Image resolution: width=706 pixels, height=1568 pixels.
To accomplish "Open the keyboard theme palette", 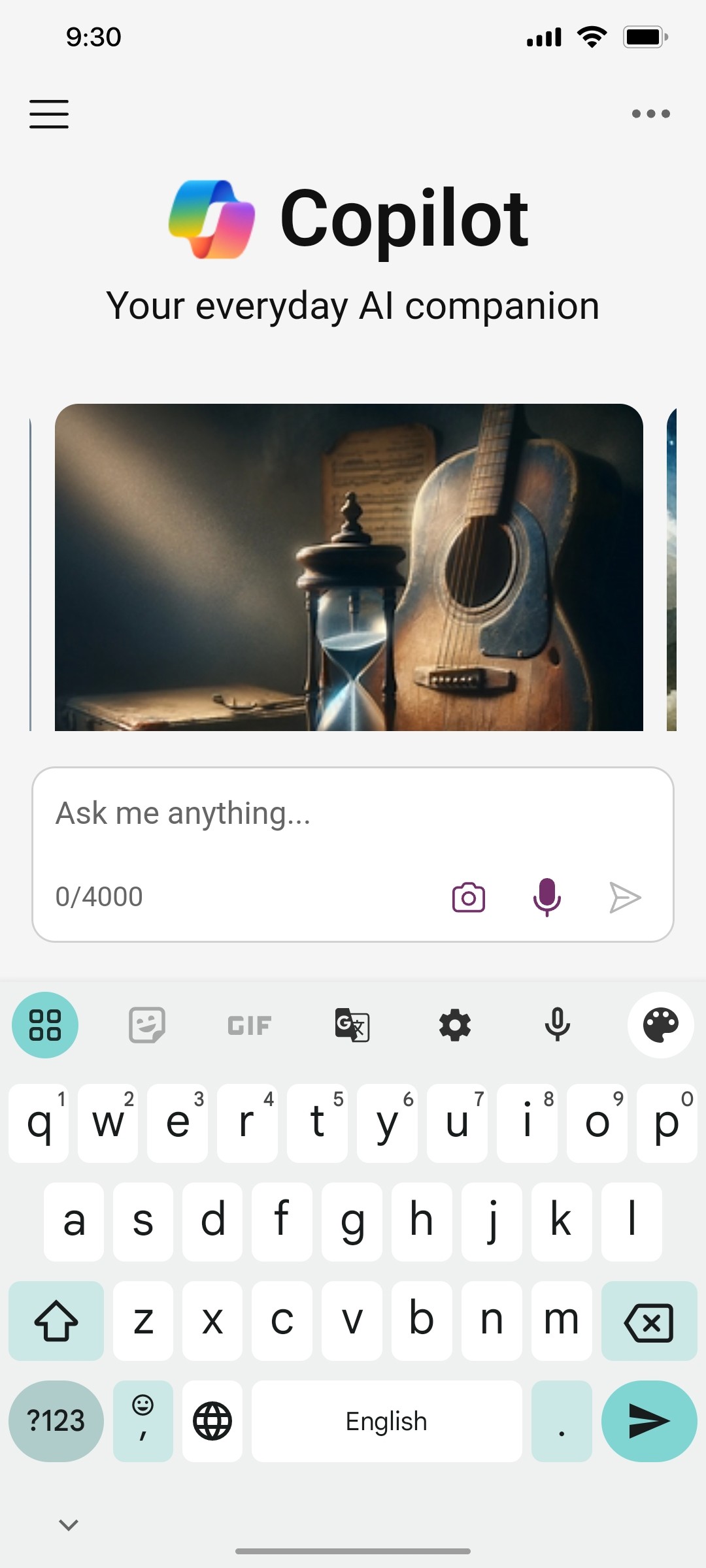I will click(660, 1024).
